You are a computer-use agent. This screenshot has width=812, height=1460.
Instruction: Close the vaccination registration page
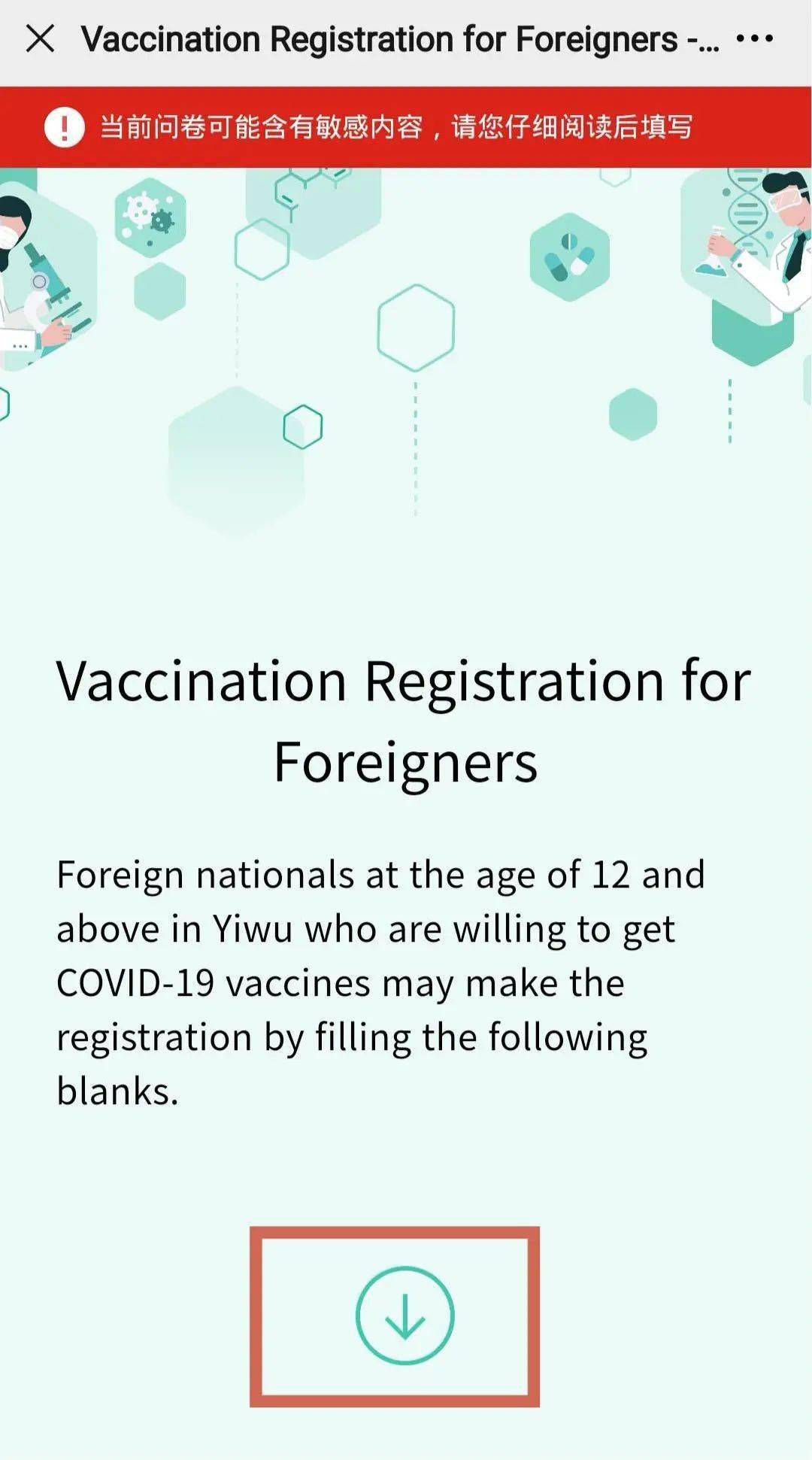(x=40, y=38)
